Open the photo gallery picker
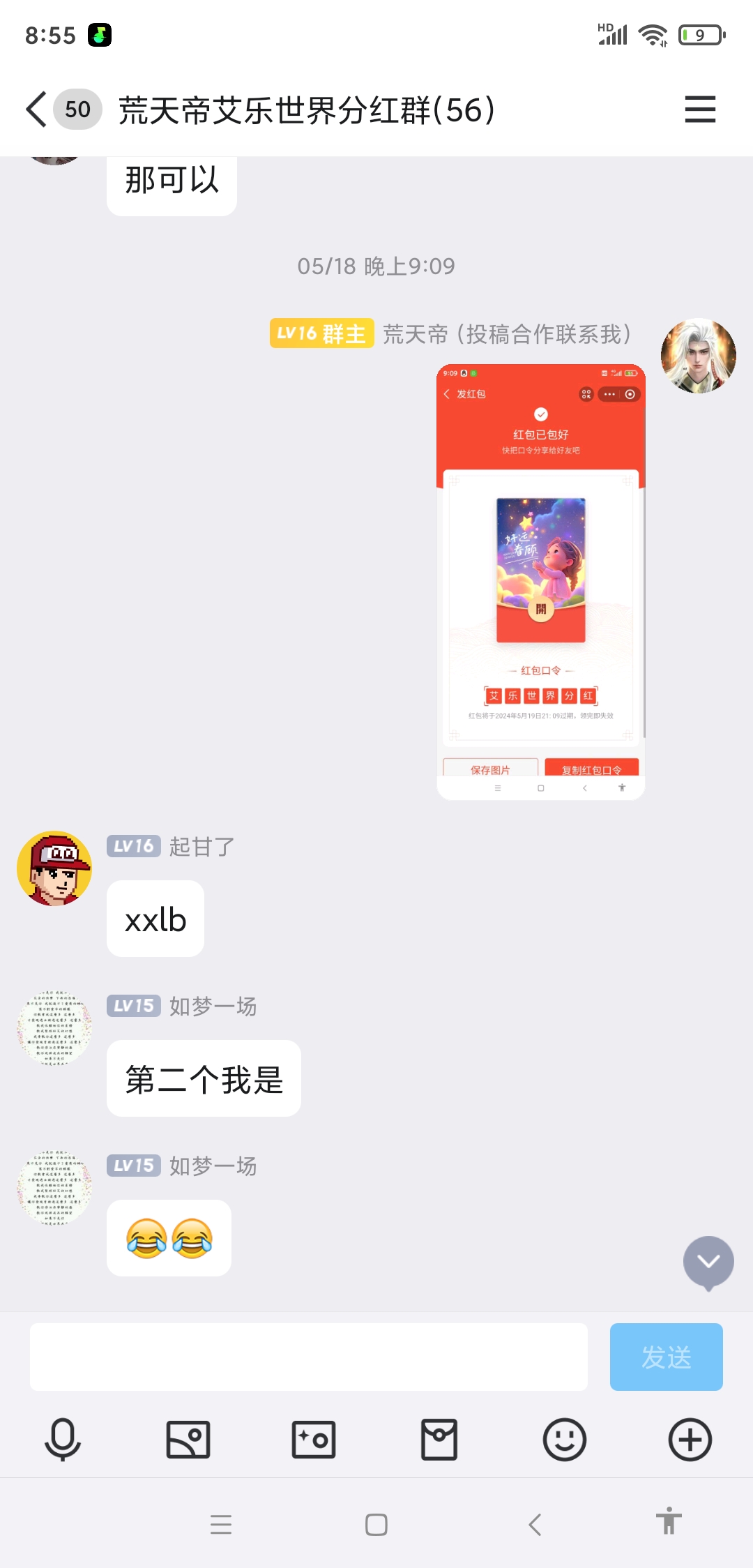Screen dimensions: 753x1568 [x=188, y=1439]
